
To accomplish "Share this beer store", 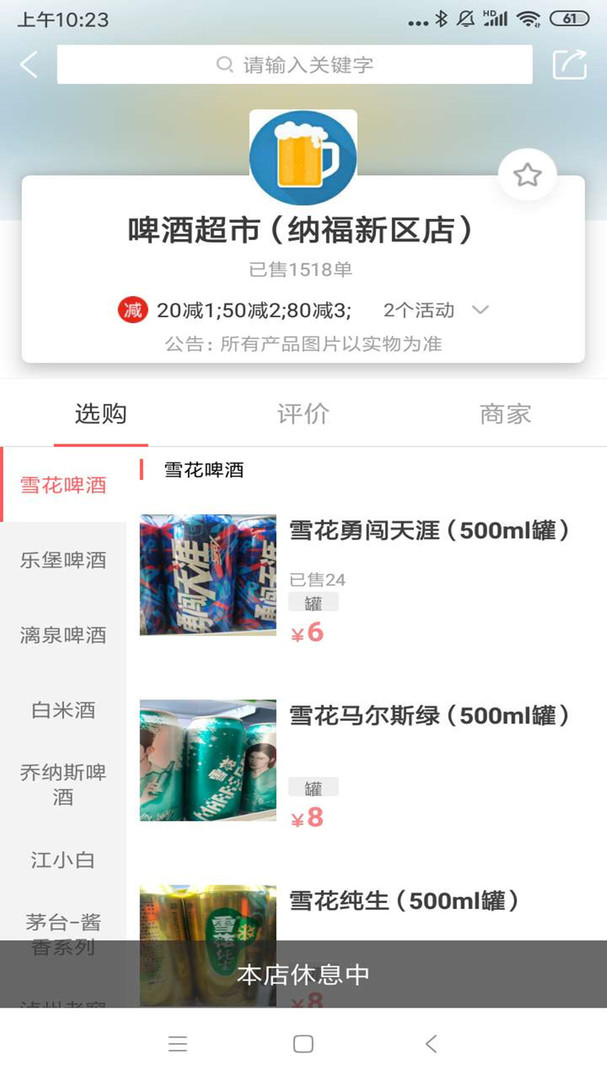I will 569,65.
